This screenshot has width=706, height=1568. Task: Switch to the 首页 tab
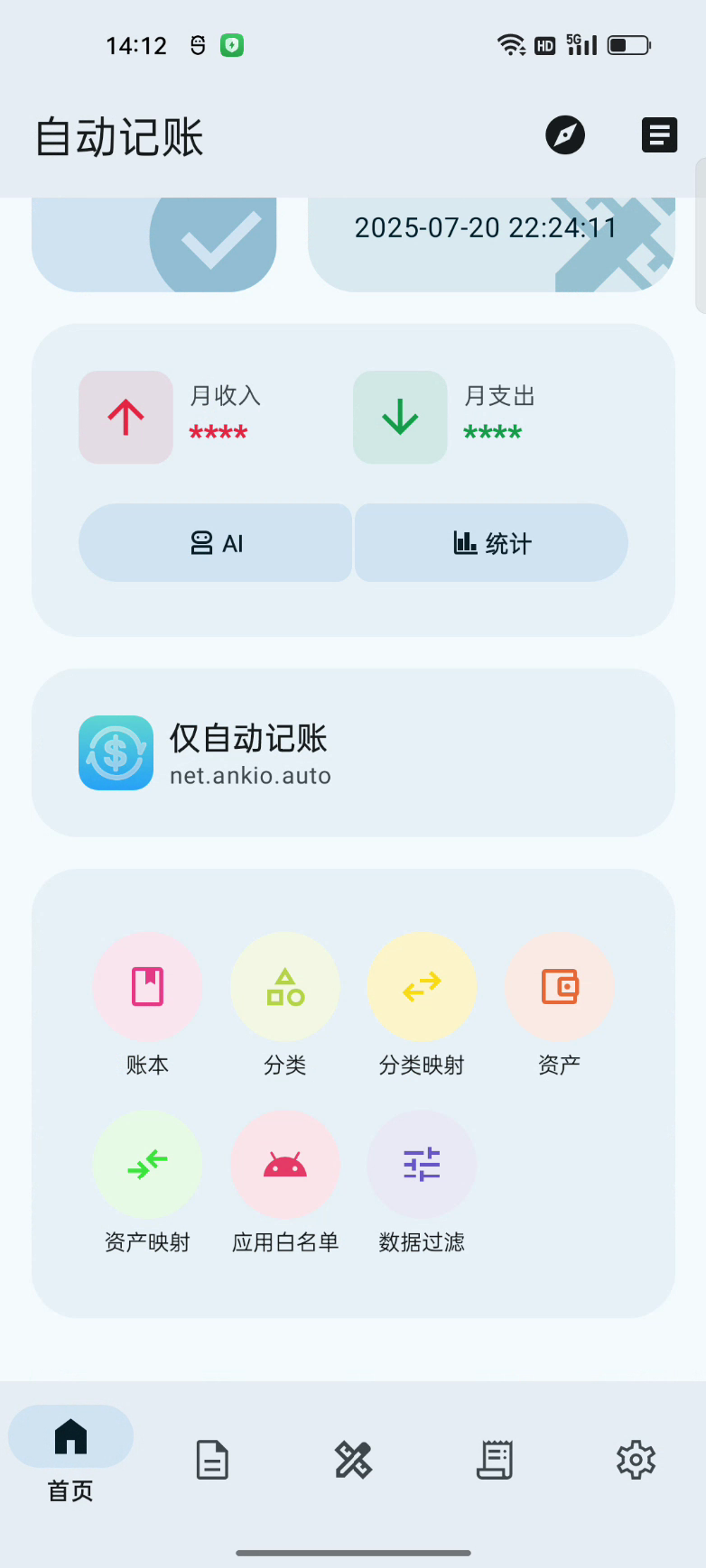70,1457
